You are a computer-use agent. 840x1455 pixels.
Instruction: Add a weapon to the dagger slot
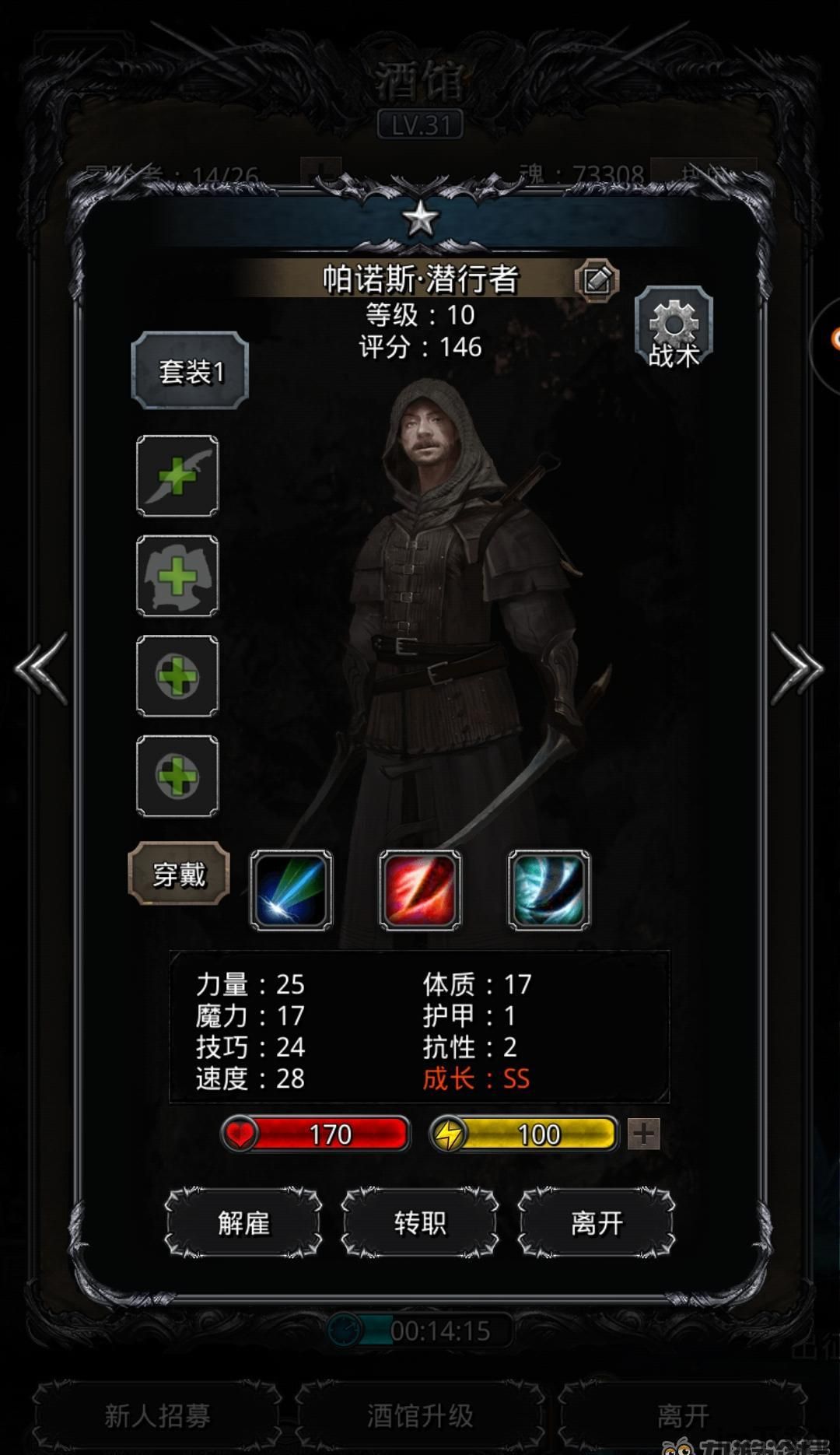(x=177, y=476)
